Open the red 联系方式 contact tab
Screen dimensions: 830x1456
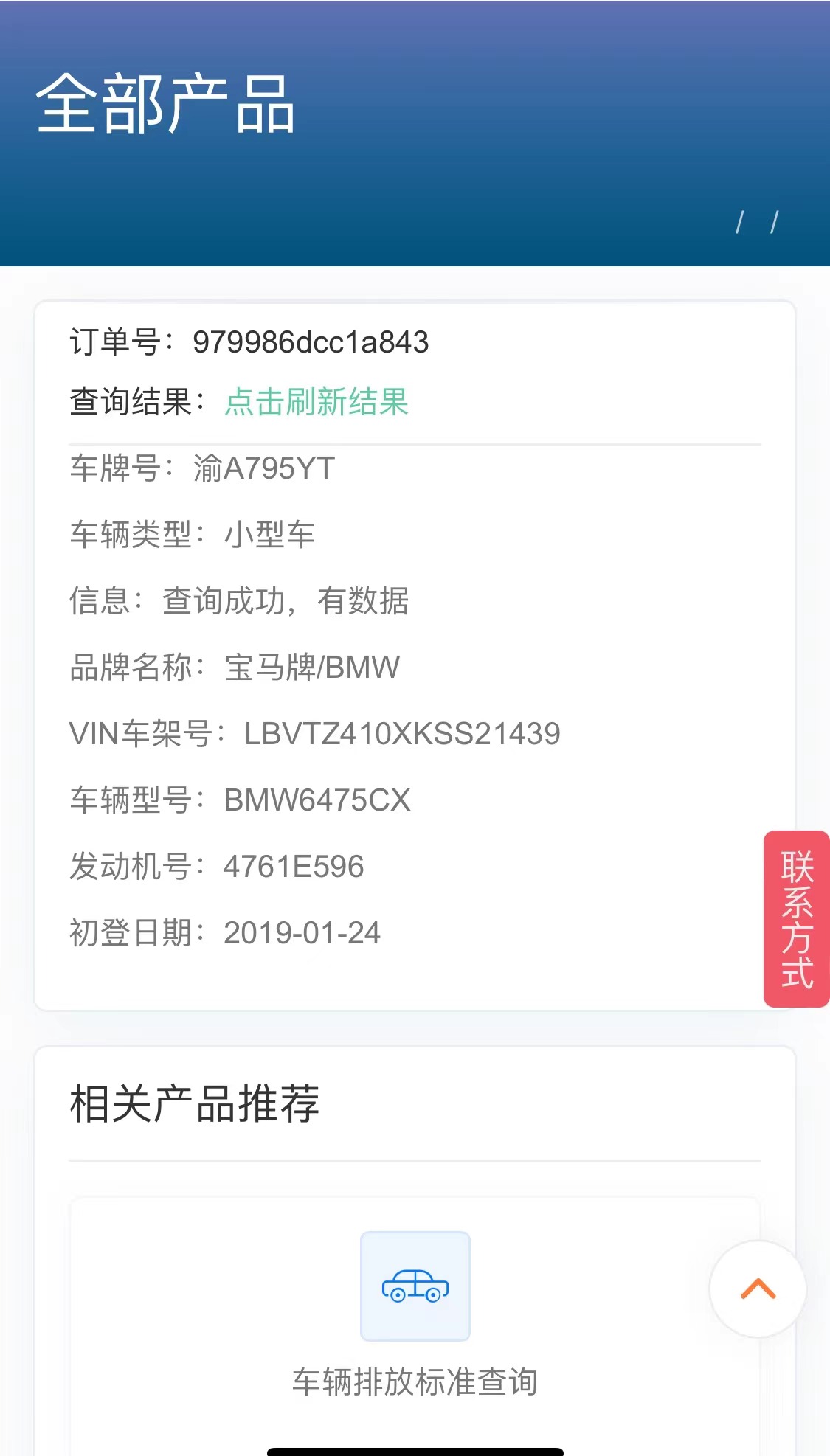pyautogui.click(x=797, y=919)
